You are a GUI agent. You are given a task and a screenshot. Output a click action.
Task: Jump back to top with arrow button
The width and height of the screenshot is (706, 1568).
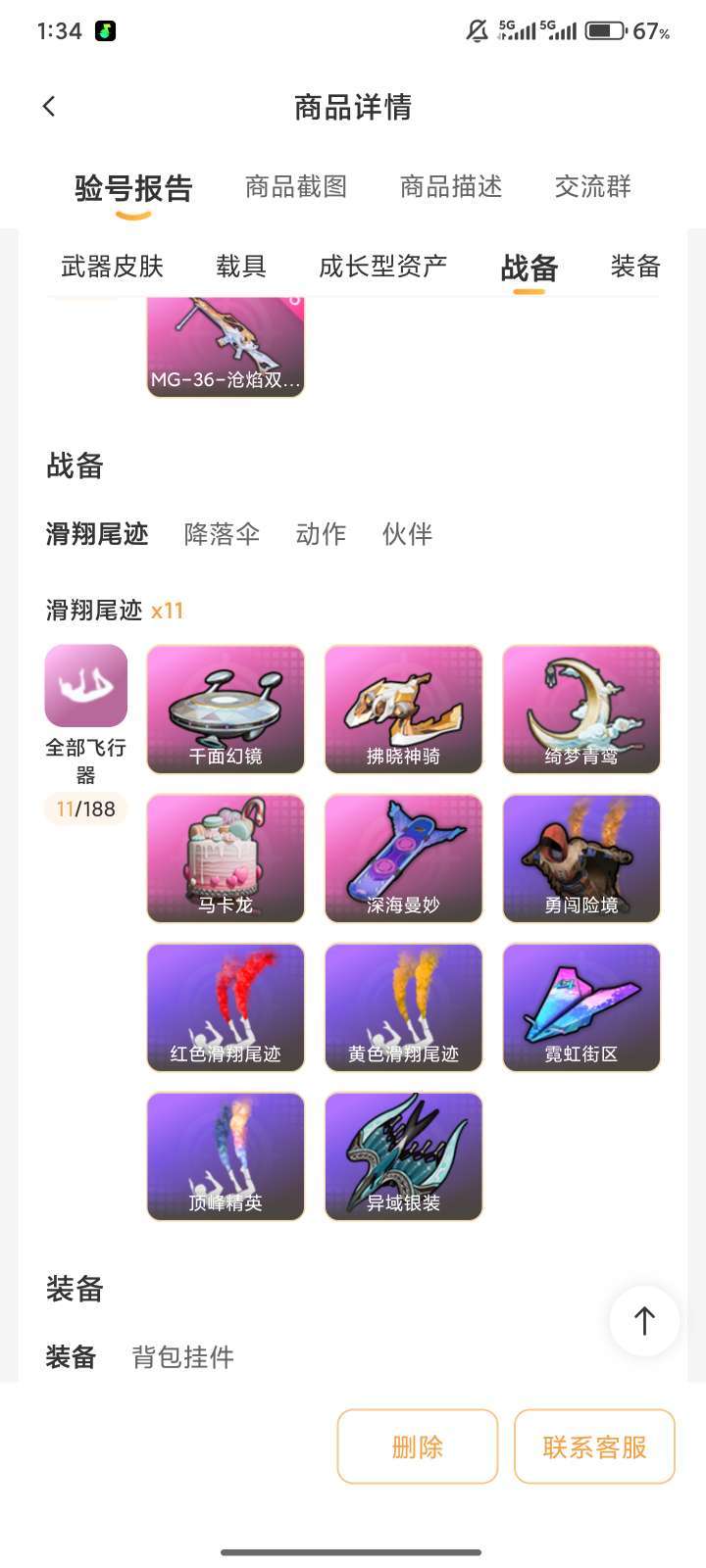click(x=644, y=1321)
